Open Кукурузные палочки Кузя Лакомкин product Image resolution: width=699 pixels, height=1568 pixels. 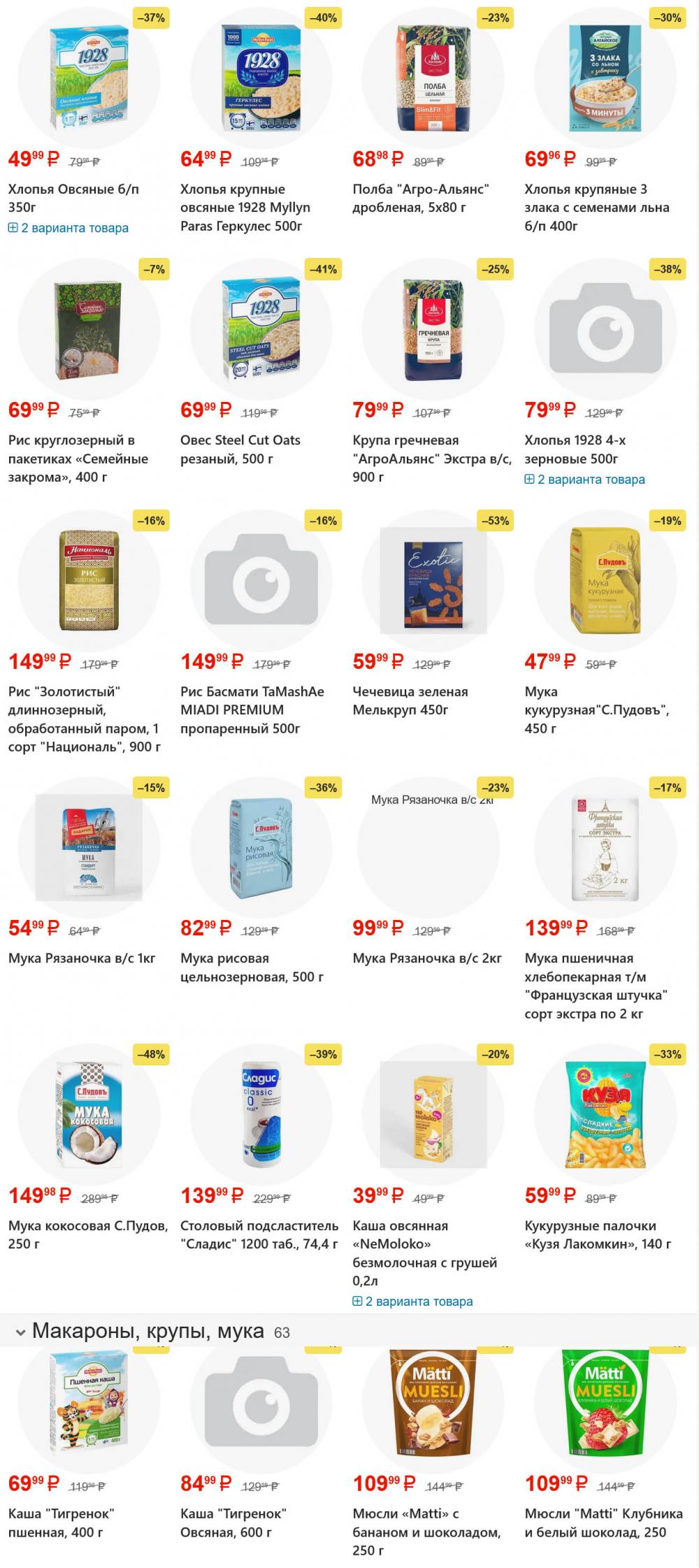point(598,1235)
